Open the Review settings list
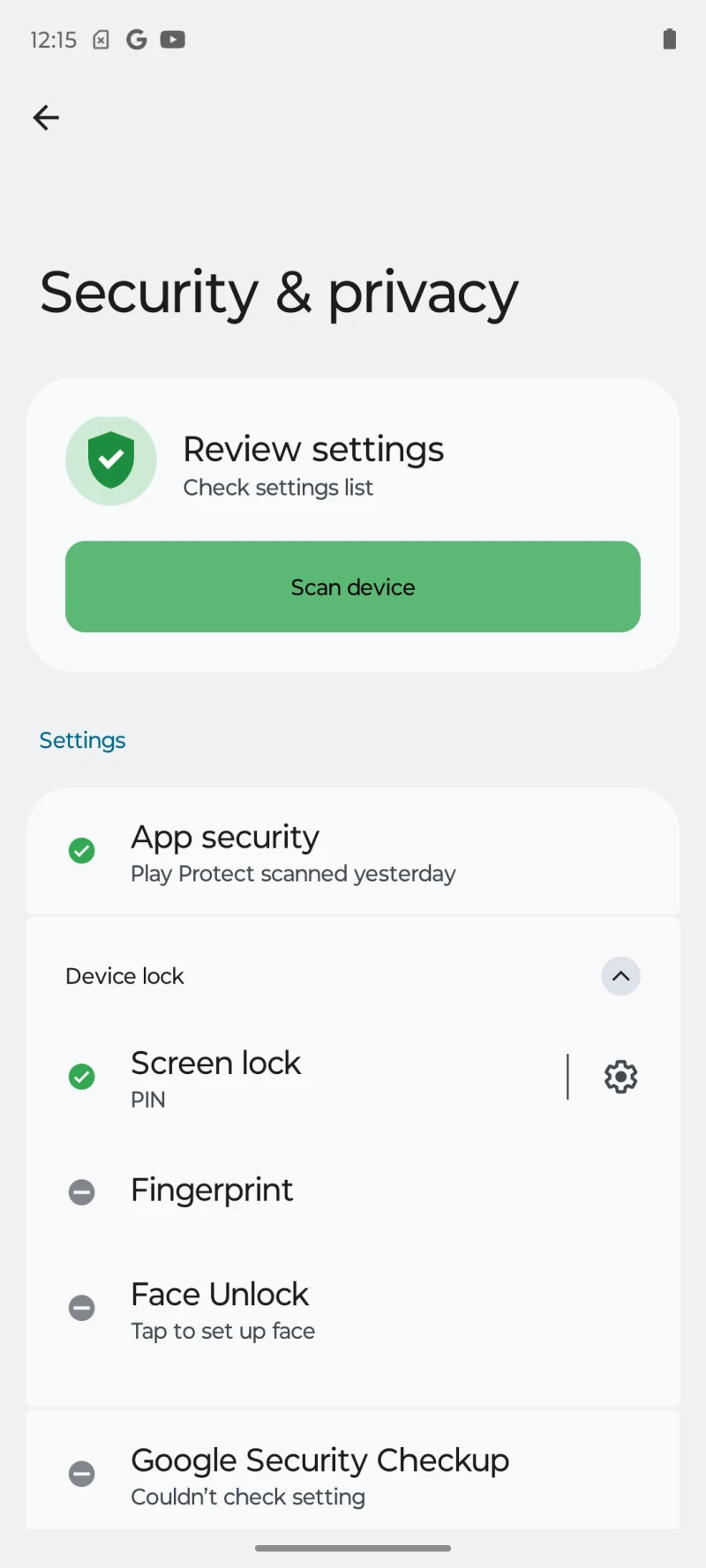706x1568 pixels. (313, 463)
